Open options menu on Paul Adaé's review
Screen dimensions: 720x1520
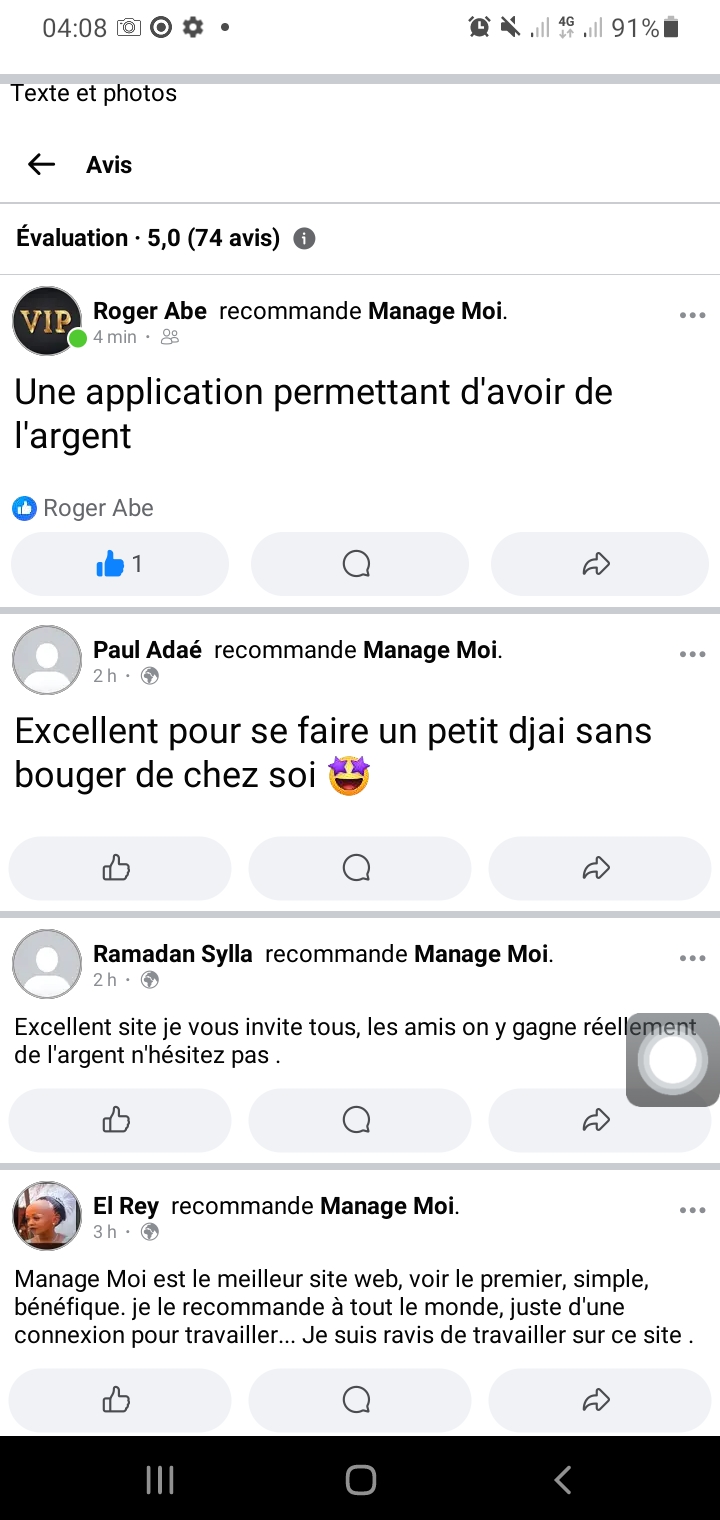(x=692, y=654)
